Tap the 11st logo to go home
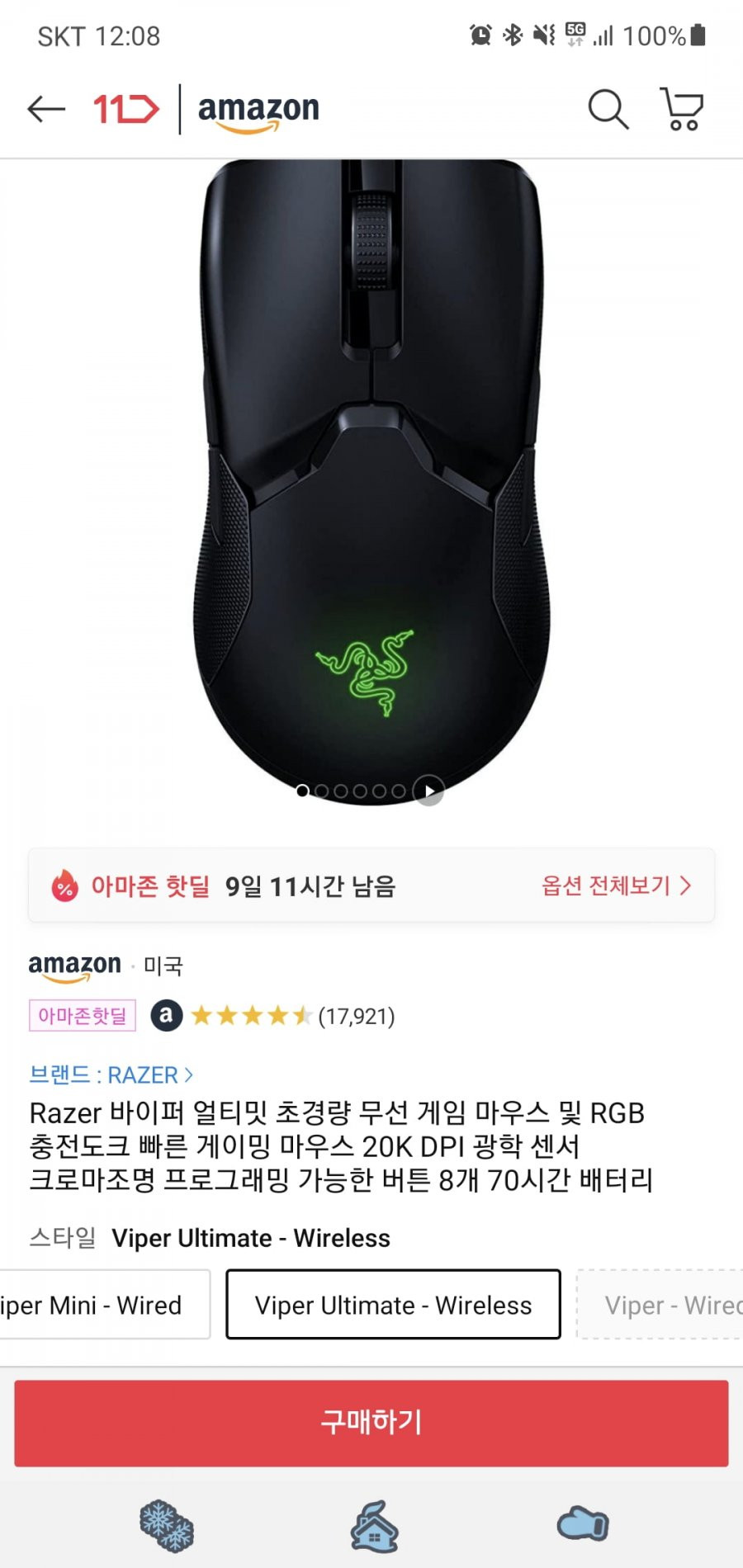This screenshot has width=743, height=1568. (125, 109)
